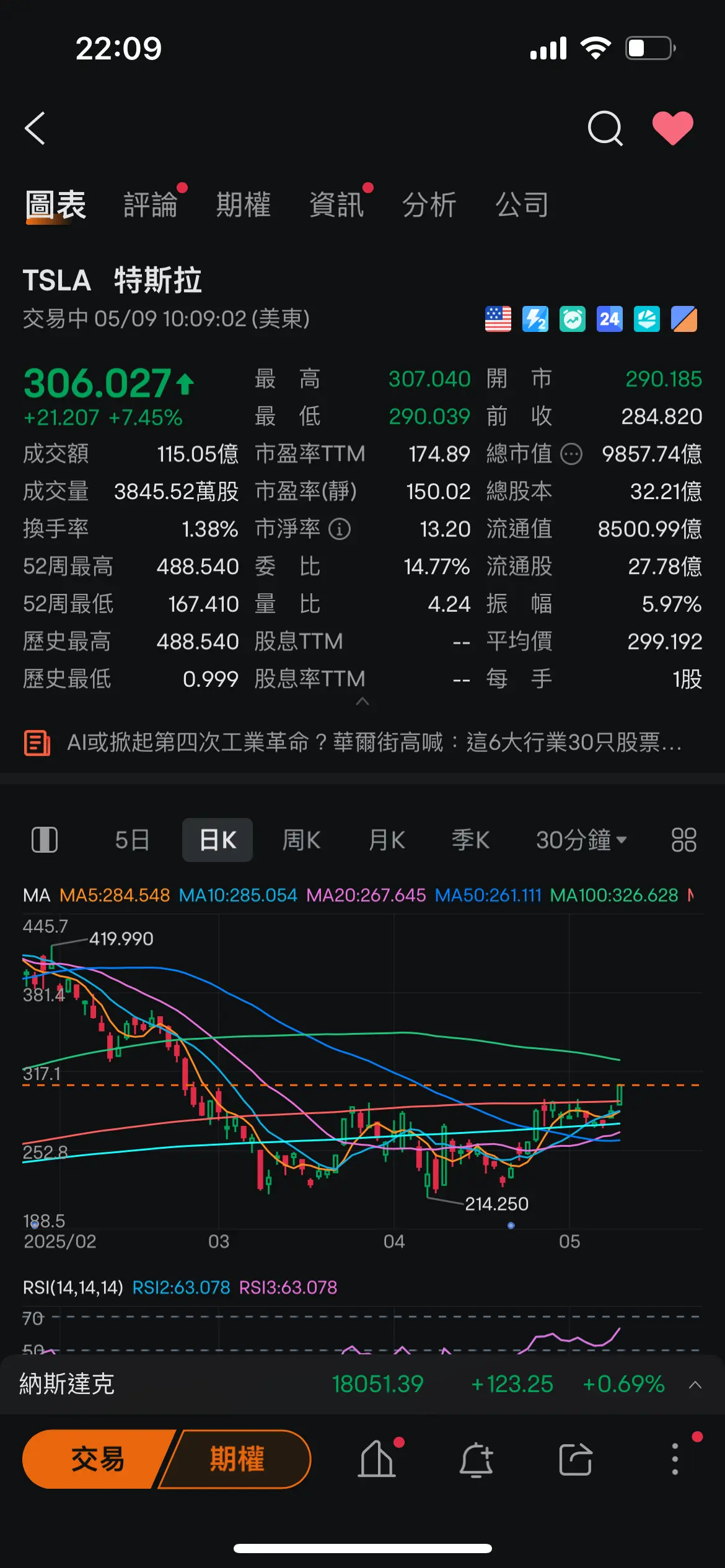The width and height of the screenshot is (725, 1568).
Task: Set a price alert via the bell icon
Action: point(476,1460)
